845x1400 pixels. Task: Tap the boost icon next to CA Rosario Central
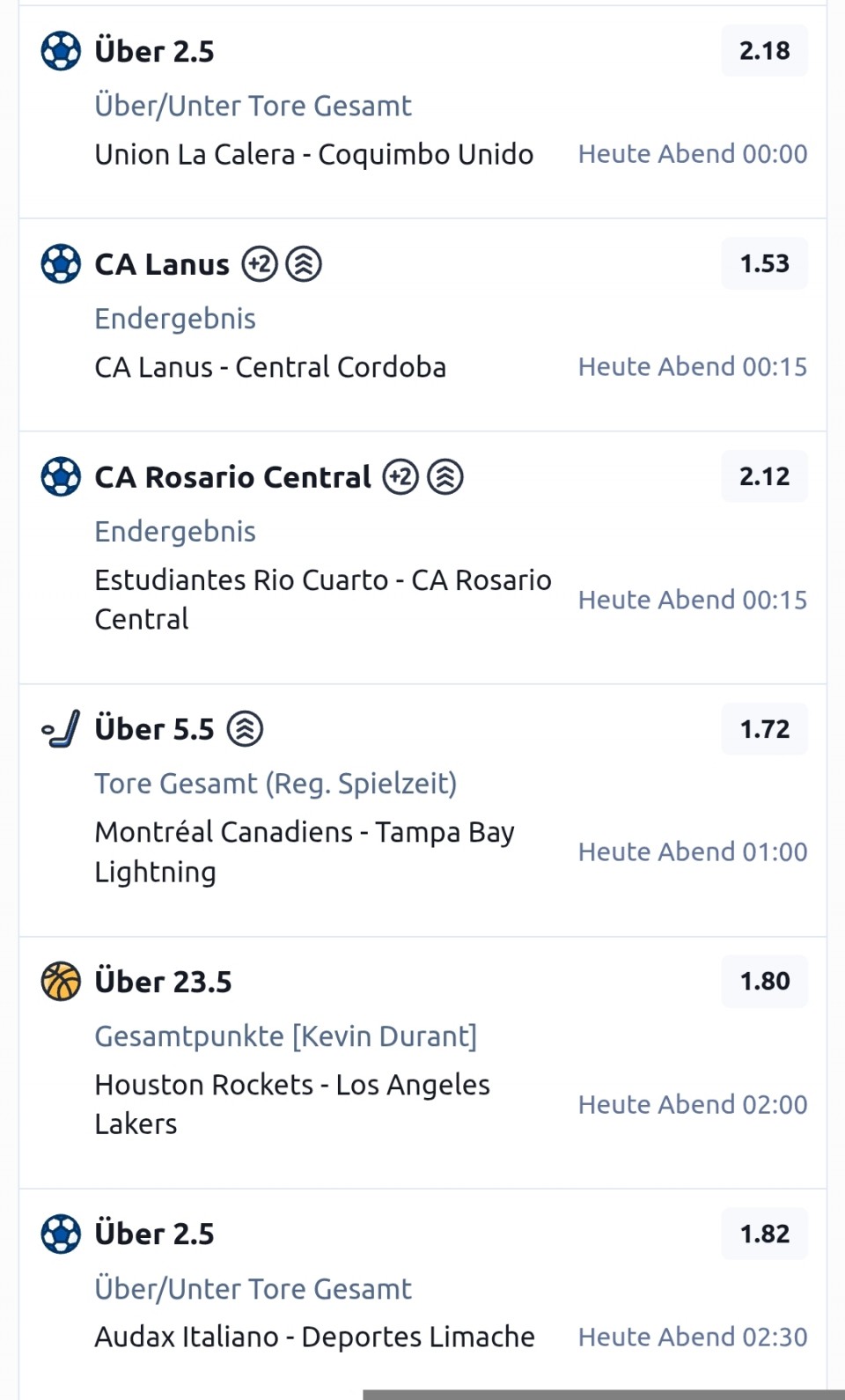pyautogui.click(x=445, y=477)
